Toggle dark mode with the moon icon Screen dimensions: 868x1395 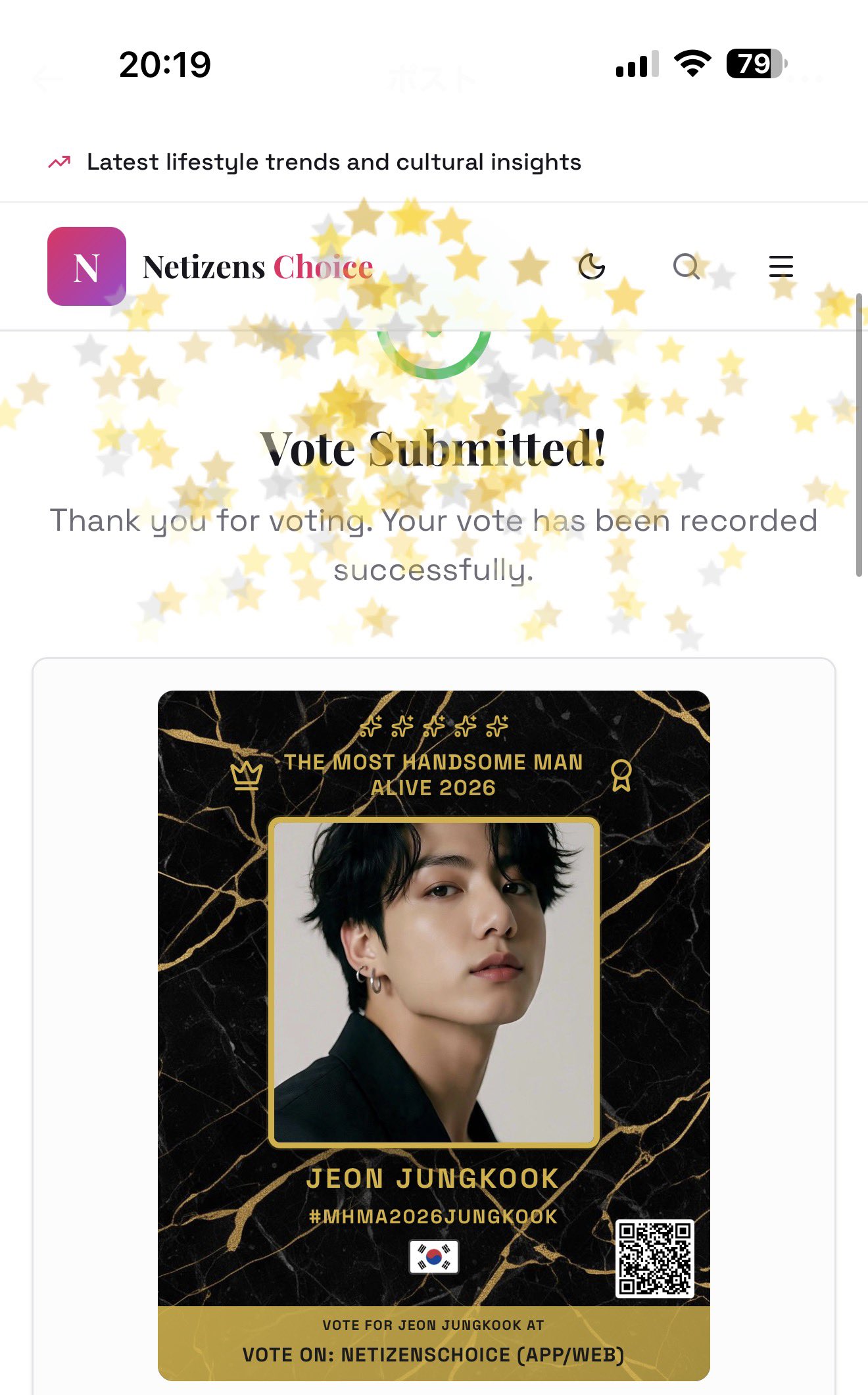592,266
